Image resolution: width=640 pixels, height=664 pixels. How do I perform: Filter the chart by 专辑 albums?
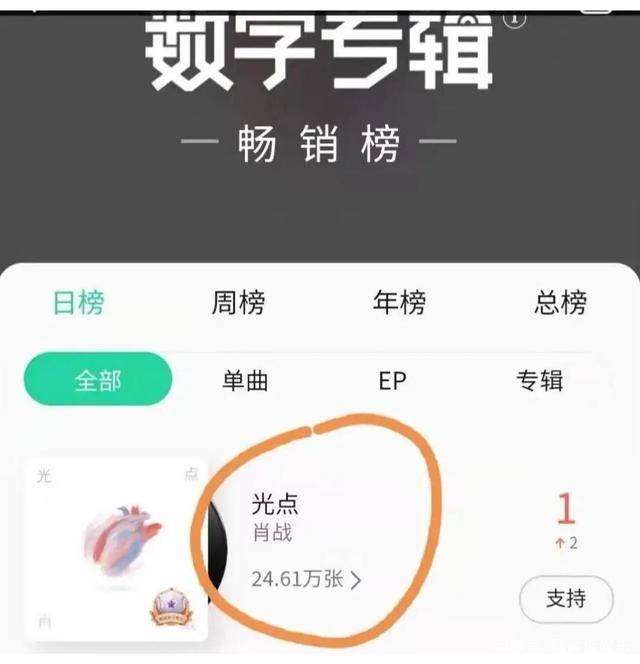coord(540,380)
